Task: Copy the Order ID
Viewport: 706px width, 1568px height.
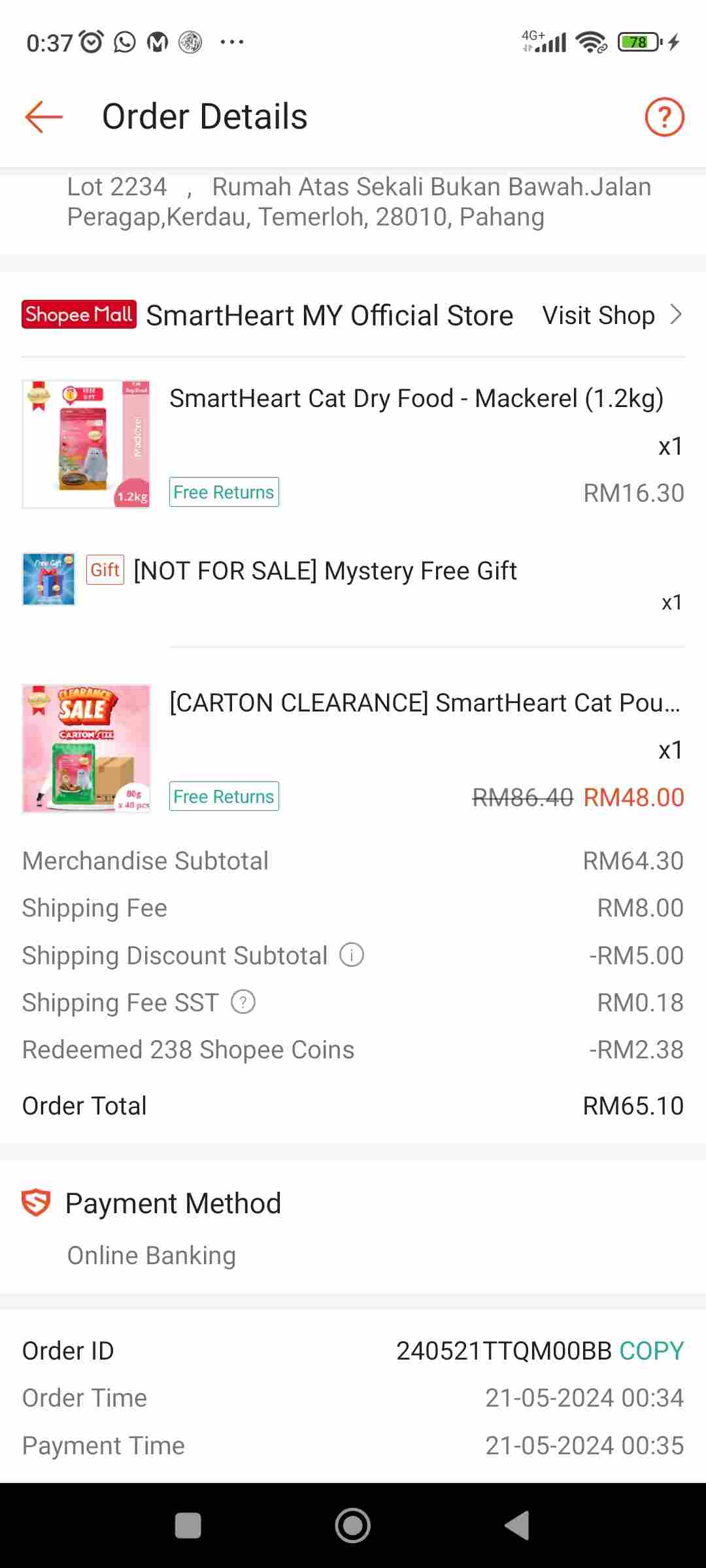Action: 651,1351
